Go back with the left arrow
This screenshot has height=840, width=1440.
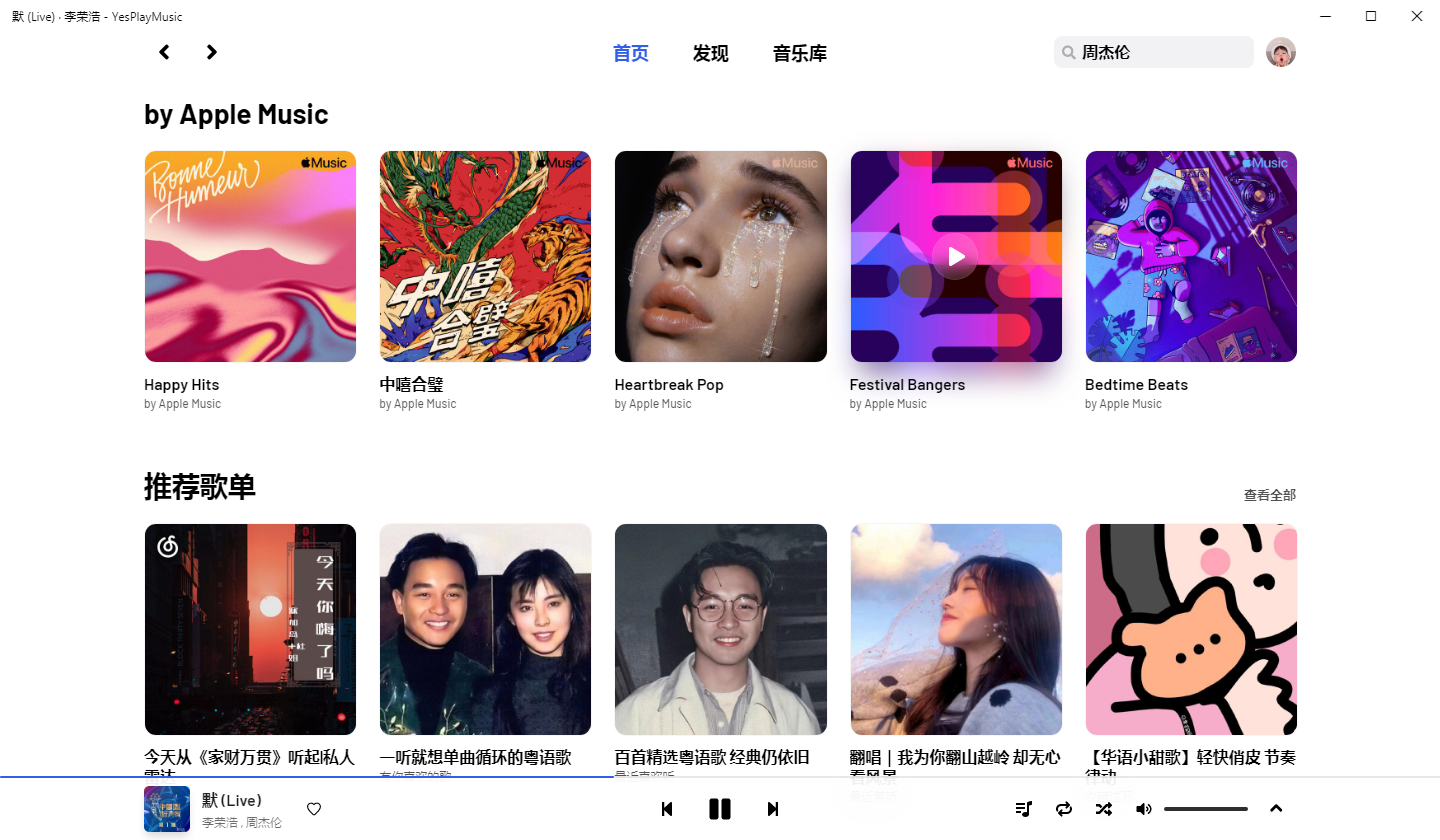(x=165, y=52)
